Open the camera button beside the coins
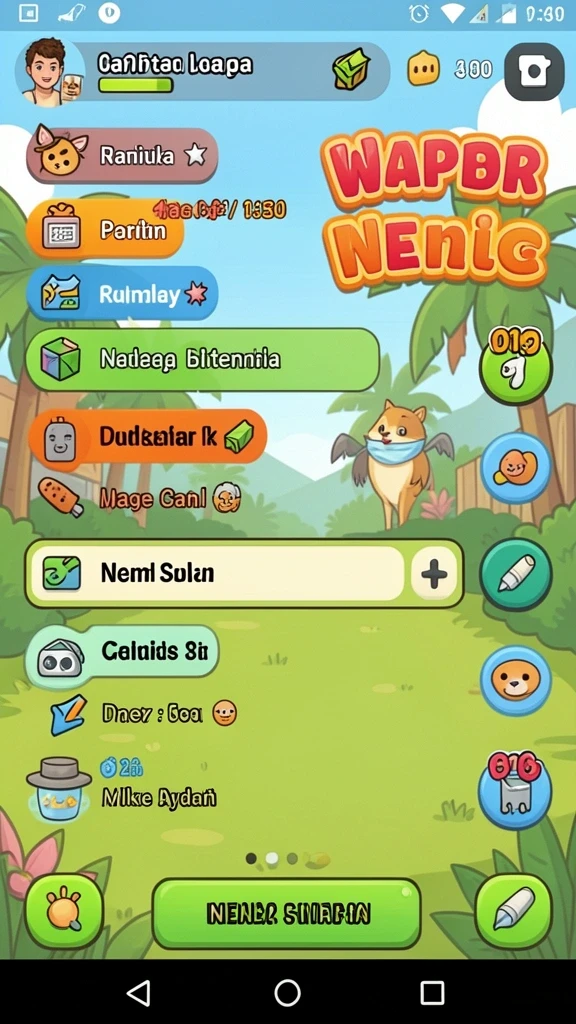The height and width of the screenshot is (1024, 576). [x=534, y=71]
